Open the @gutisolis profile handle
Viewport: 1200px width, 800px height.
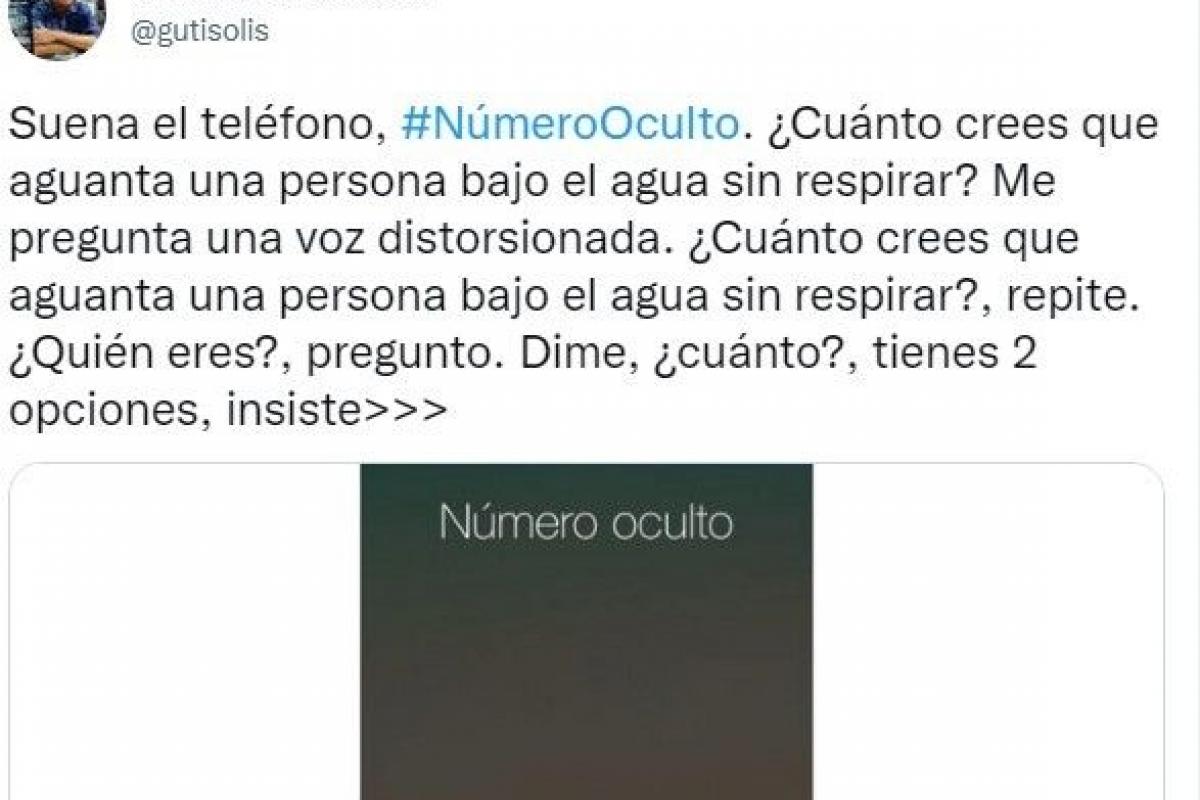click(x=200, y=31)
